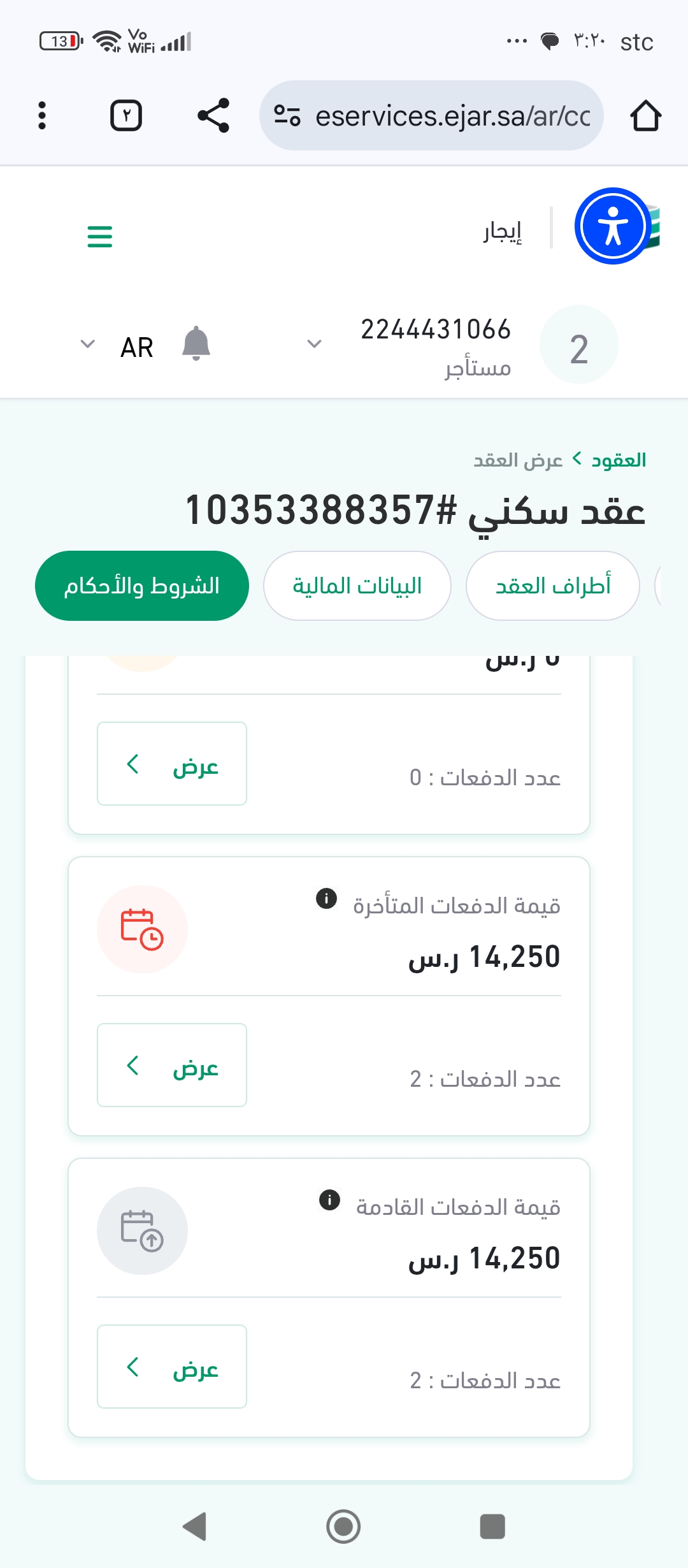The image size is (688, 1568).
Task: Tap عرض under the zero payments card
Action: (x=172, y=764)
